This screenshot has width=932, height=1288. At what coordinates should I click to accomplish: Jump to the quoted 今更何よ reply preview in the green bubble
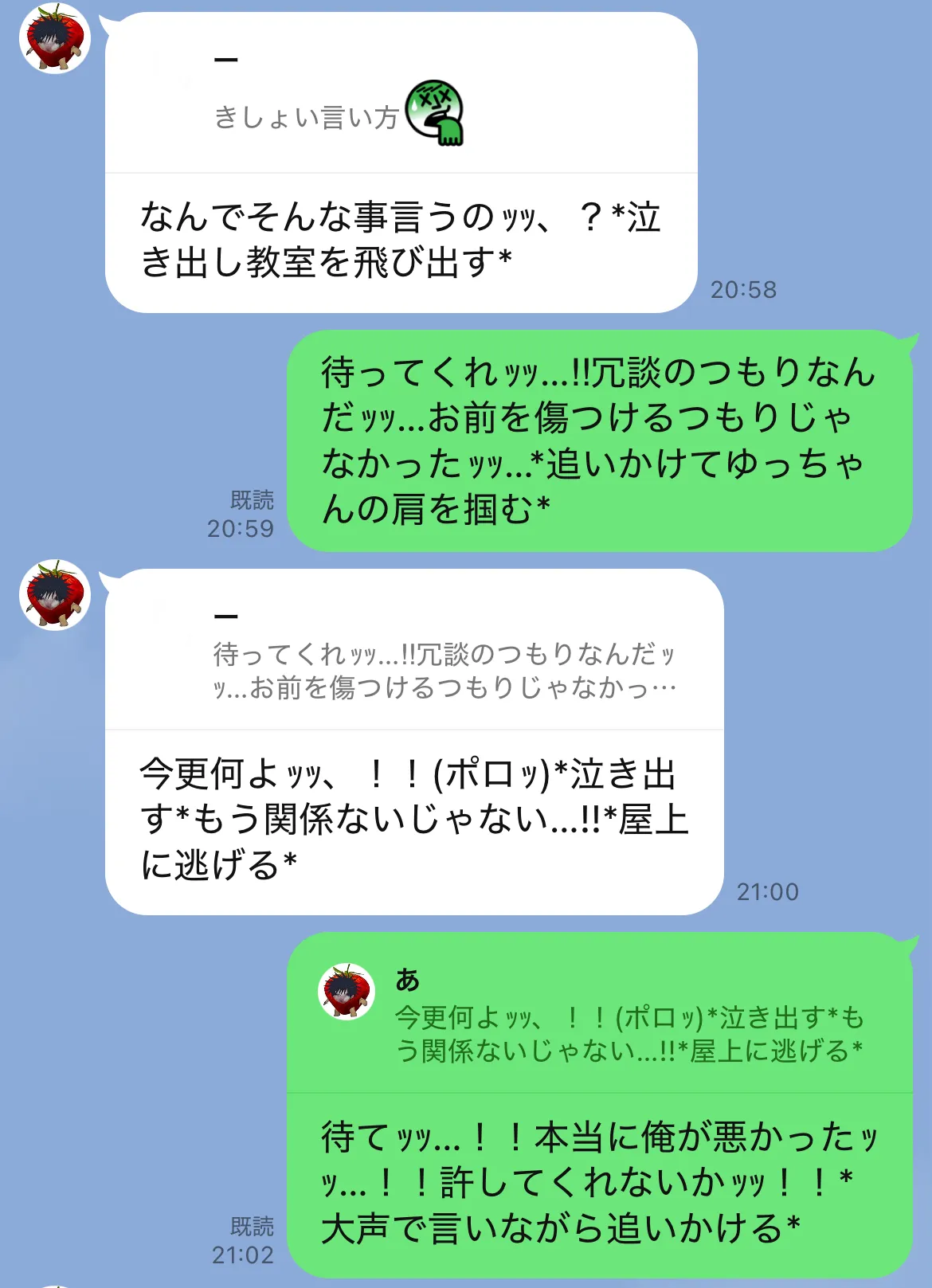pos(599,1013)
